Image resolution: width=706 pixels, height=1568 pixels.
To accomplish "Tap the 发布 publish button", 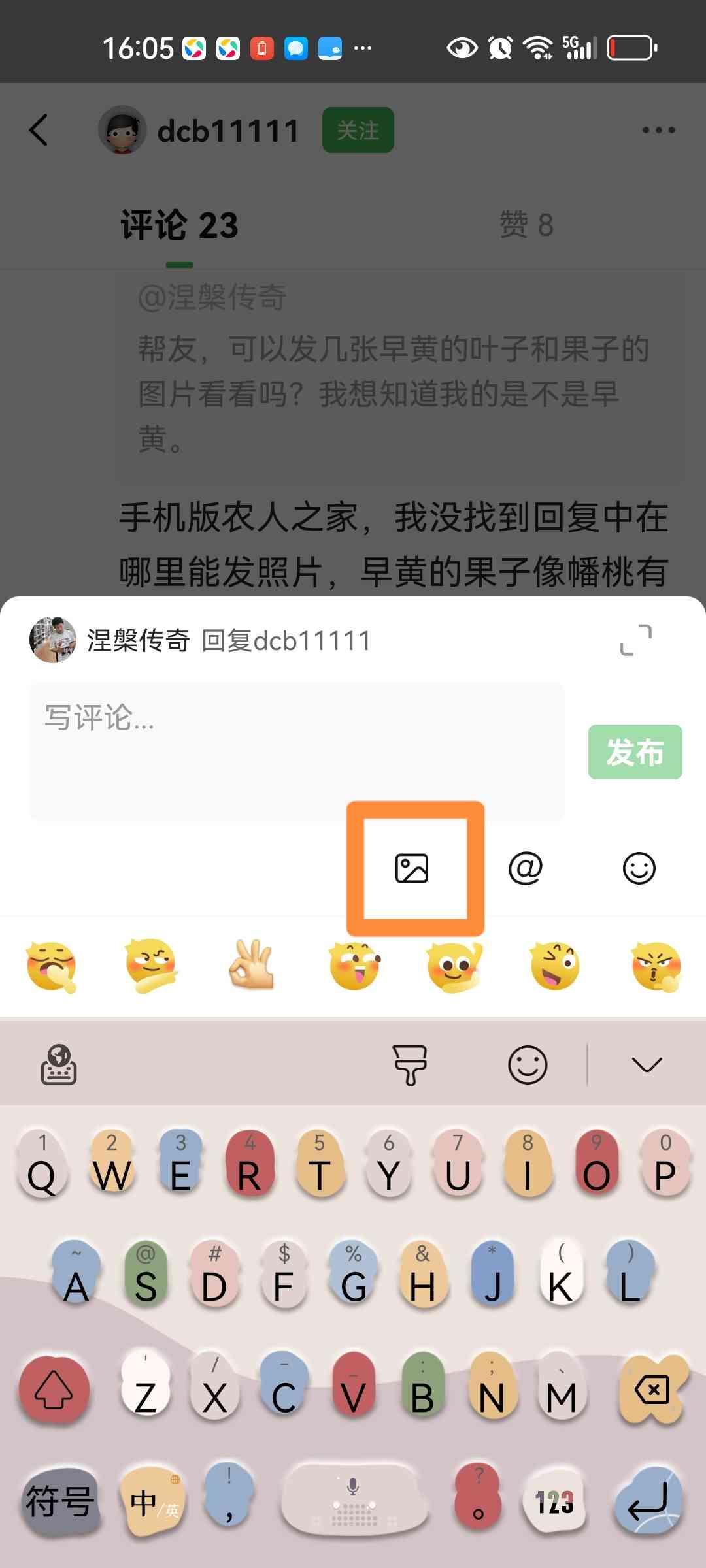I will pyautogui.click(x=635, y=752).
